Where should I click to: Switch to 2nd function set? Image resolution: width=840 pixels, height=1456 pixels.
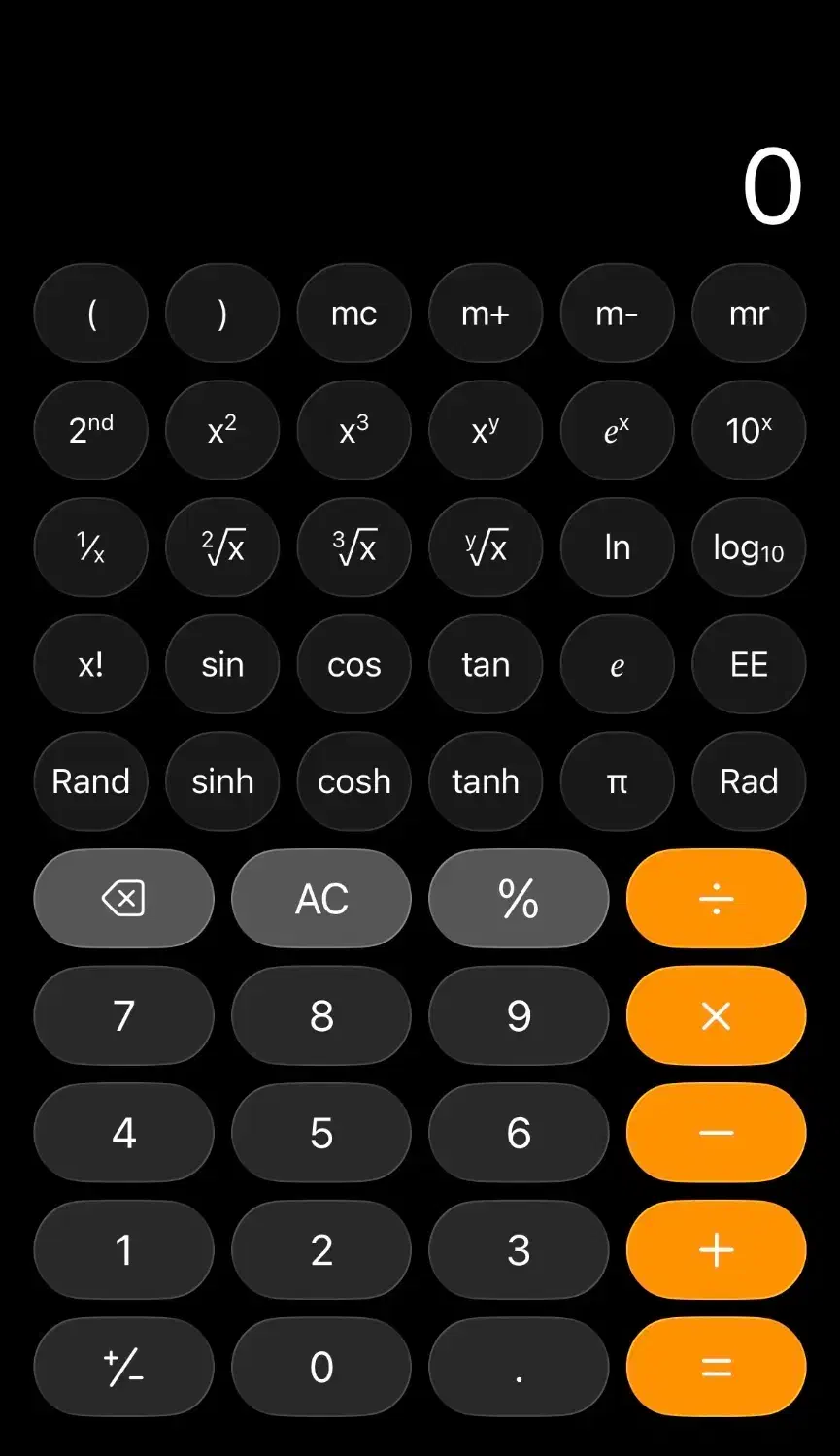pos(90,430)
